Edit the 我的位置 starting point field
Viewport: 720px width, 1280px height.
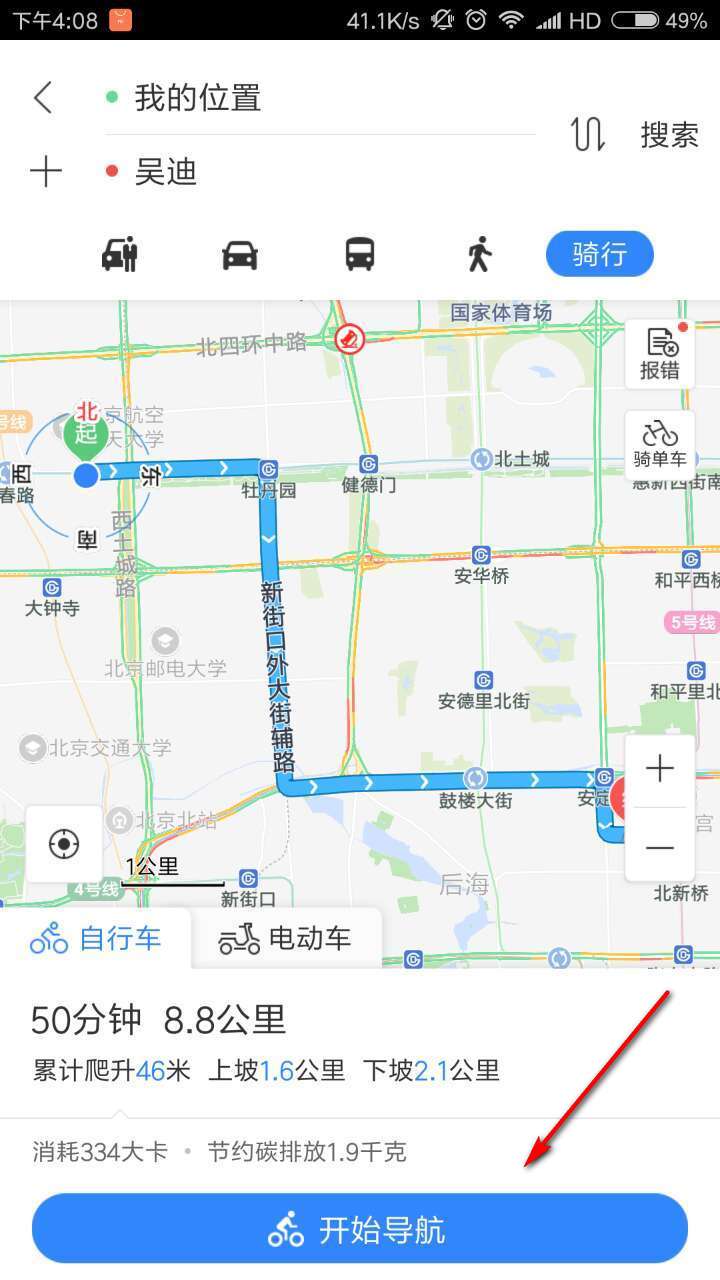pos(196,97)
